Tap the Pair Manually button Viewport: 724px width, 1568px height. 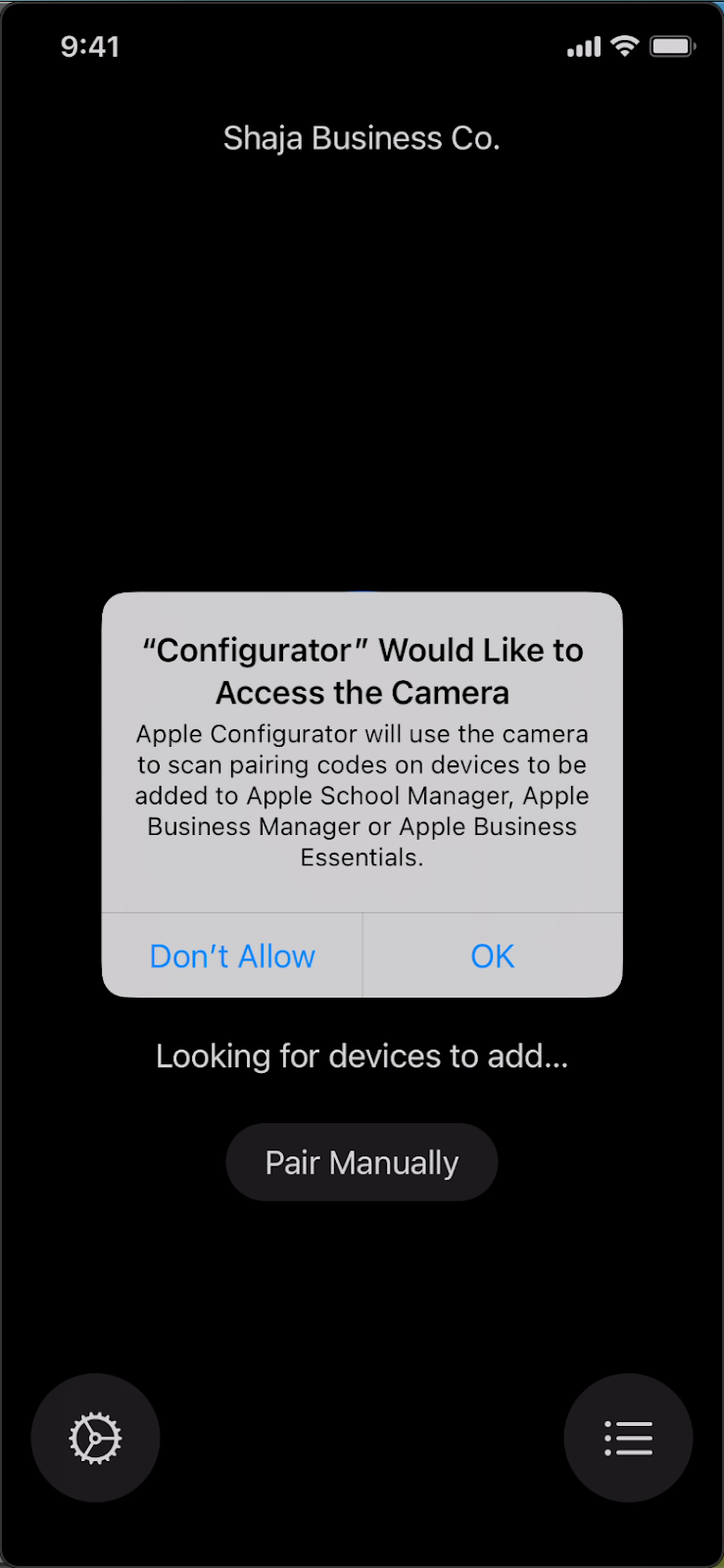pyautogui.click(x=362, y=1162)
